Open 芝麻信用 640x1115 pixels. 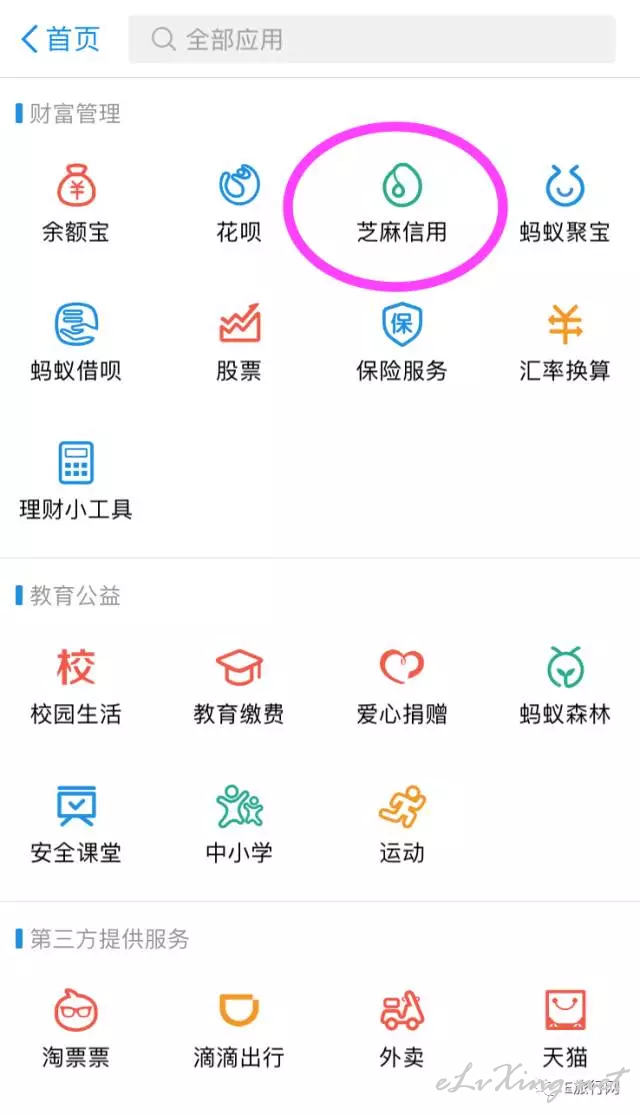[402, 203]
